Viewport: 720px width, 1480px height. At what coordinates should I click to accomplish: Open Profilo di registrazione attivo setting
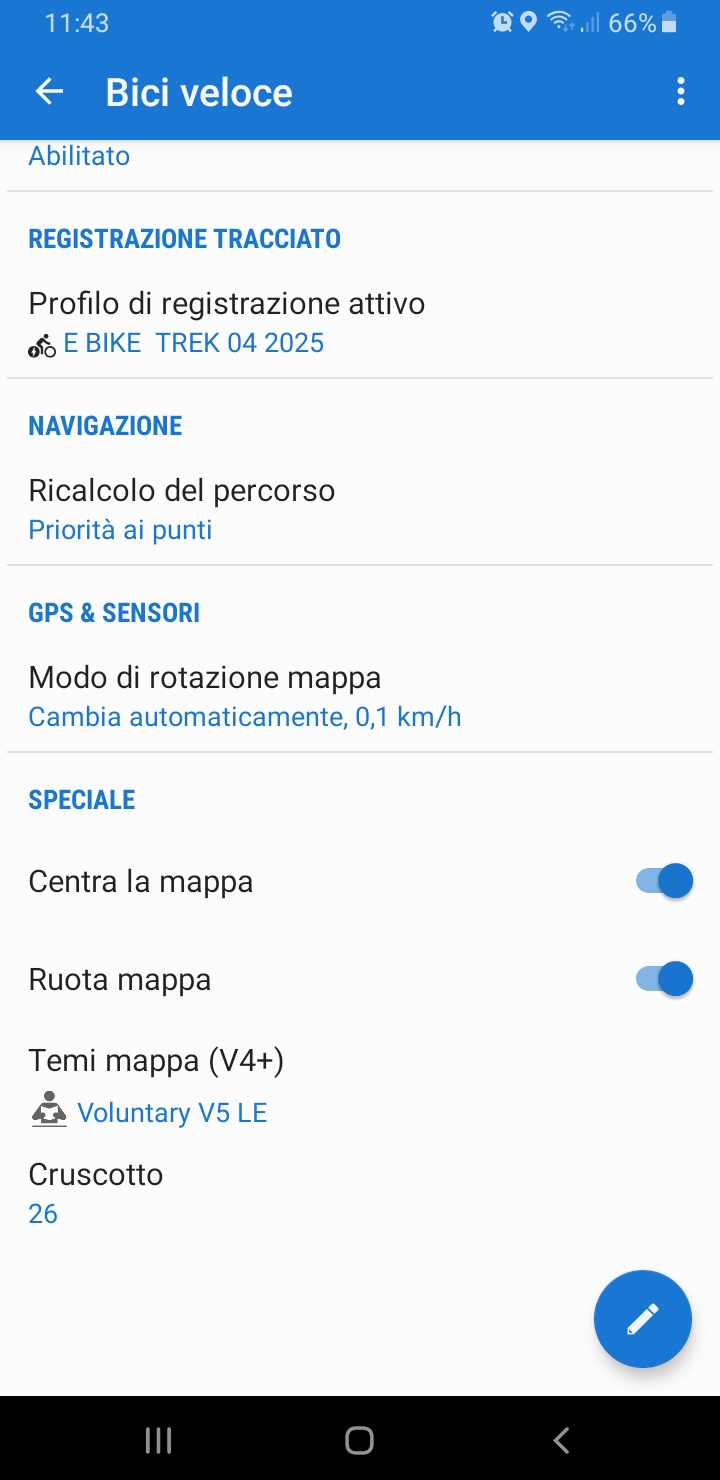(226, 322)
